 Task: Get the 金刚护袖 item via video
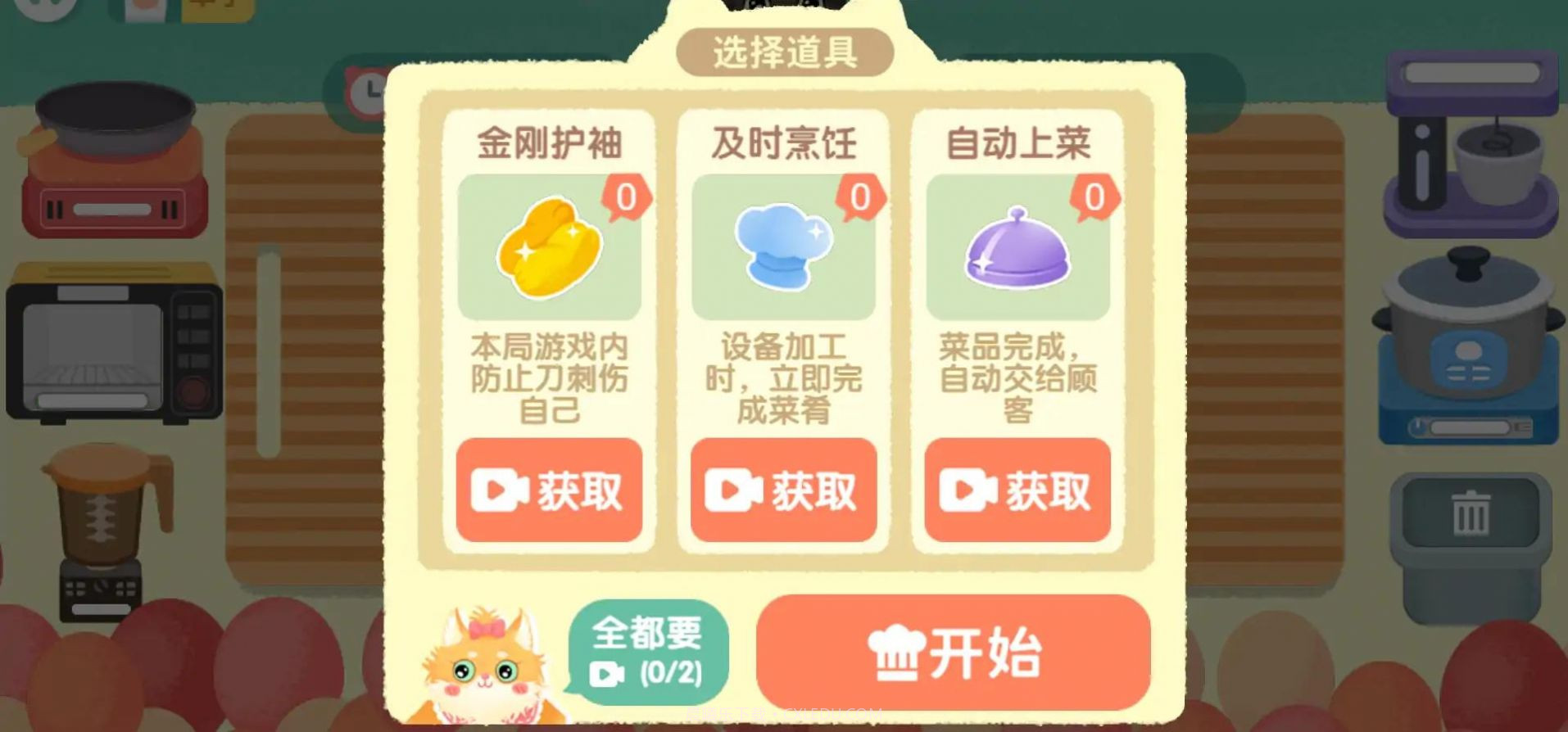[549, 490]
